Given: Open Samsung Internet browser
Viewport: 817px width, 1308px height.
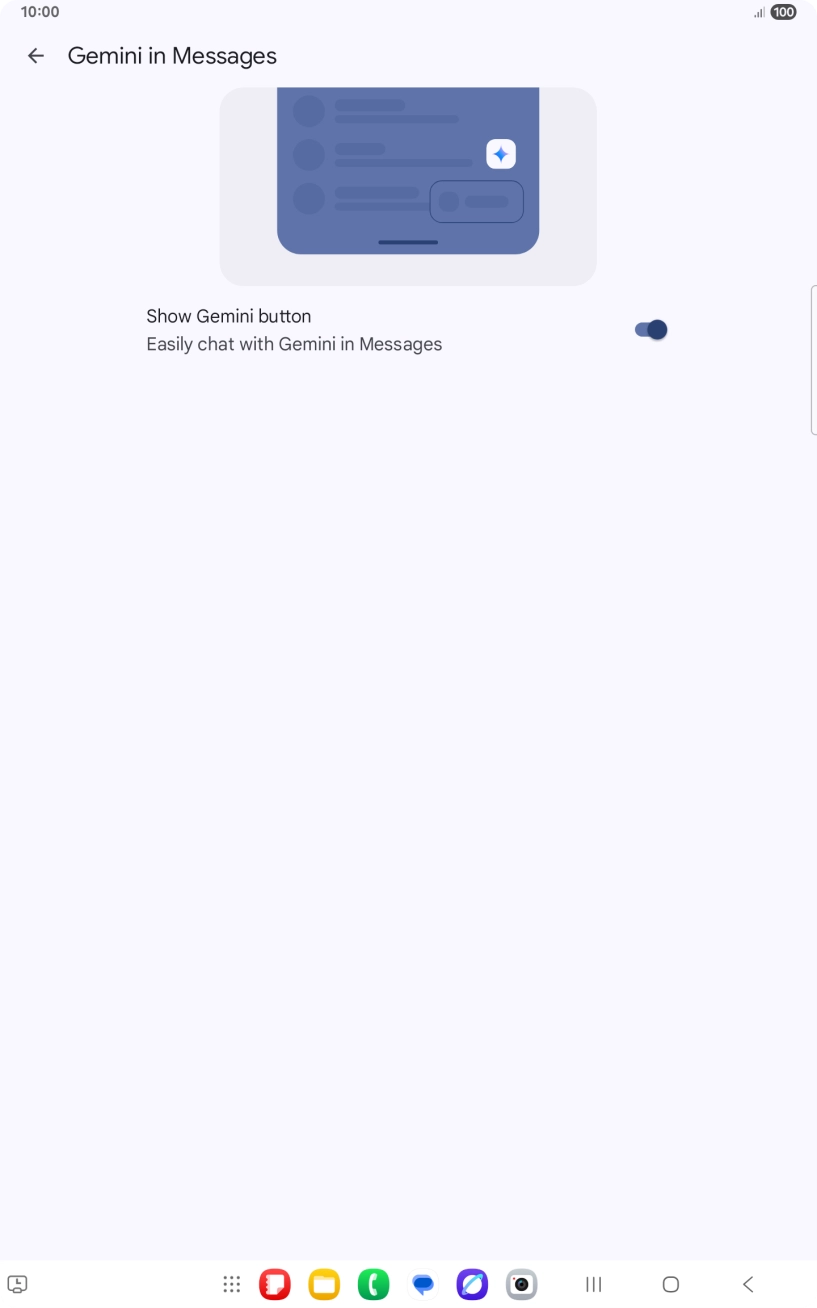Looking at the screenshot, I should pos(471,1284).
